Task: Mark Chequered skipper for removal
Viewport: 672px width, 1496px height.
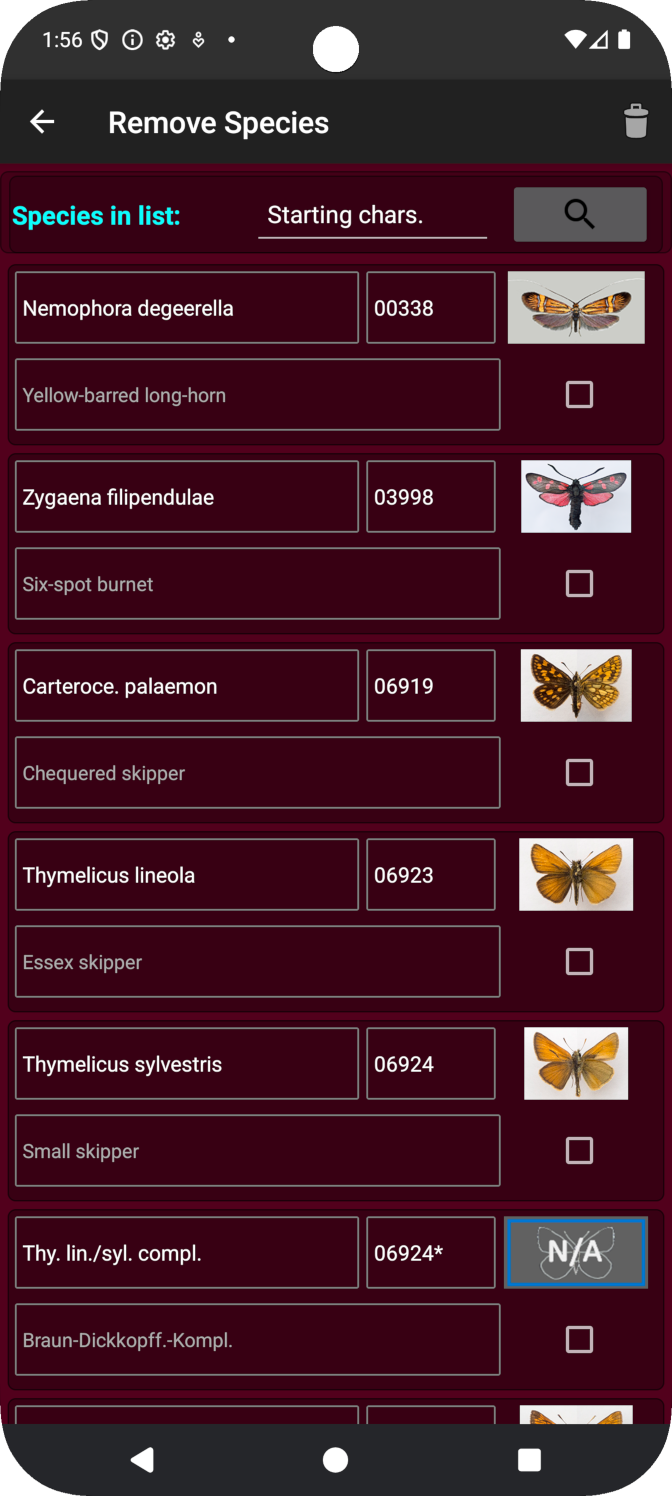Action: pos(579,773)
